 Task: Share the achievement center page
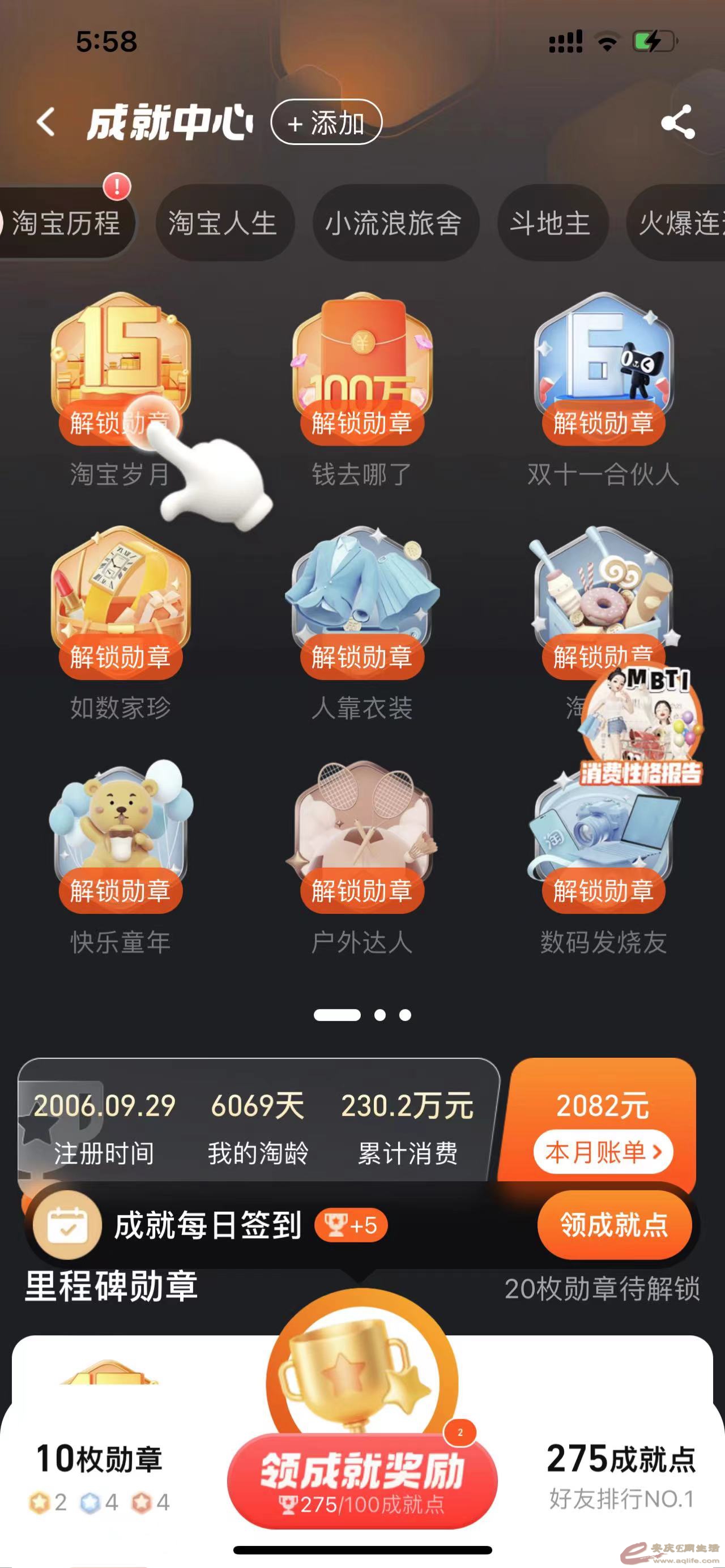point(677,122)
